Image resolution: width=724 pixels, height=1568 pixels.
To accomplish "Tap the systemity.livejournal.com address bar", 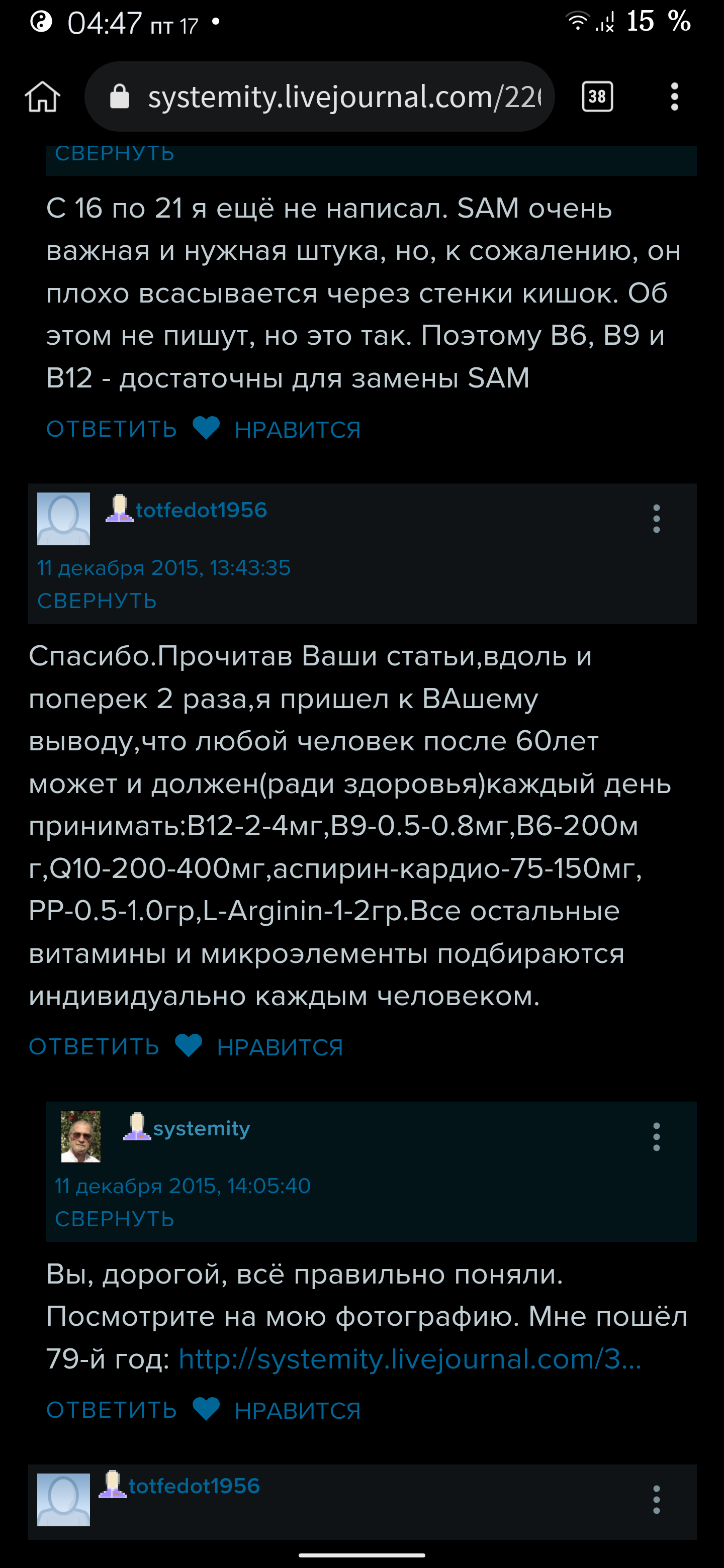I will pyautogui.click(x=329, y=97).
